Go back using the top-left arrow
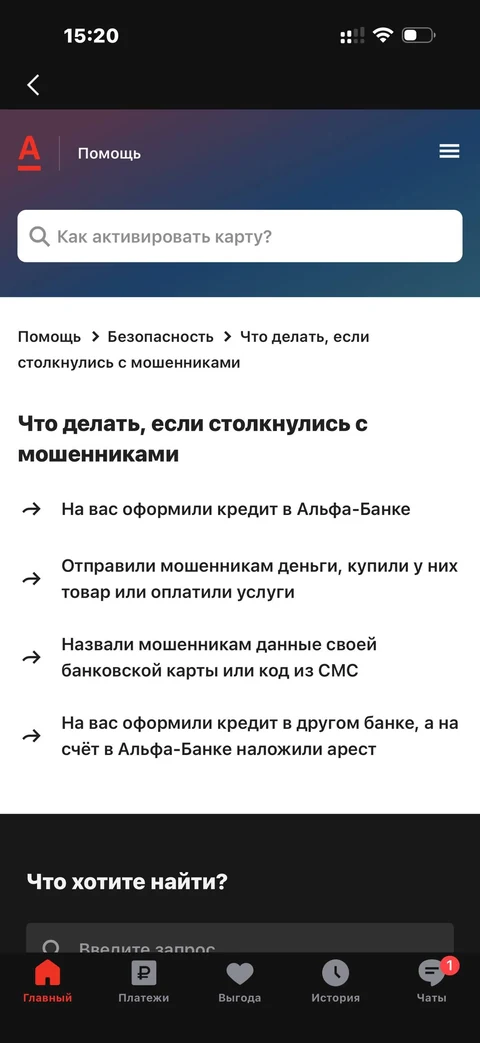The height and width of the screenshot is (1043, 480). pyautogui.click(x=33, y=84)
